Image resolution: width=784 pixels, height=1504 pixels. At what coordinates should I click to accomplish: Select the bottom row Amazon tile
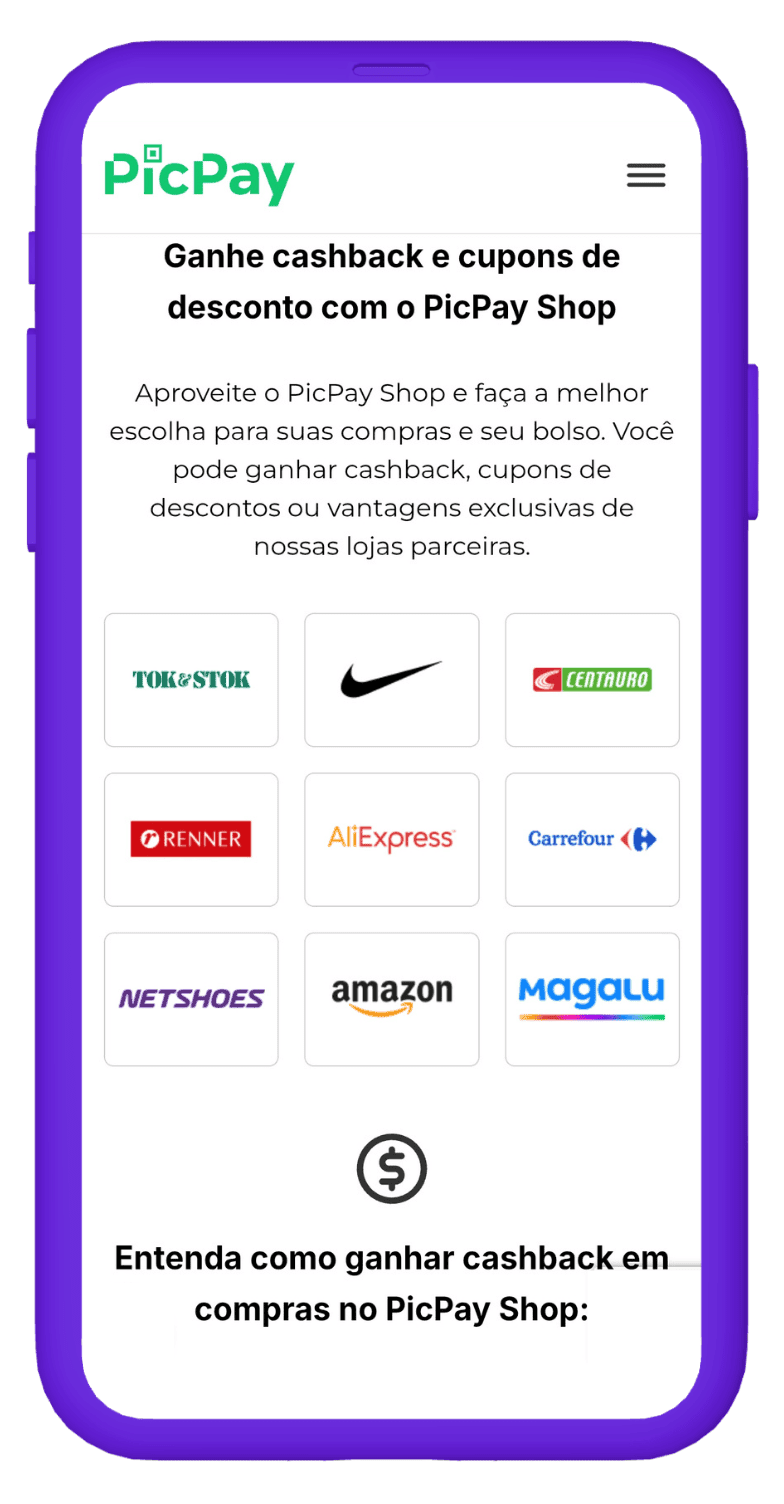[x=391, y=998]
